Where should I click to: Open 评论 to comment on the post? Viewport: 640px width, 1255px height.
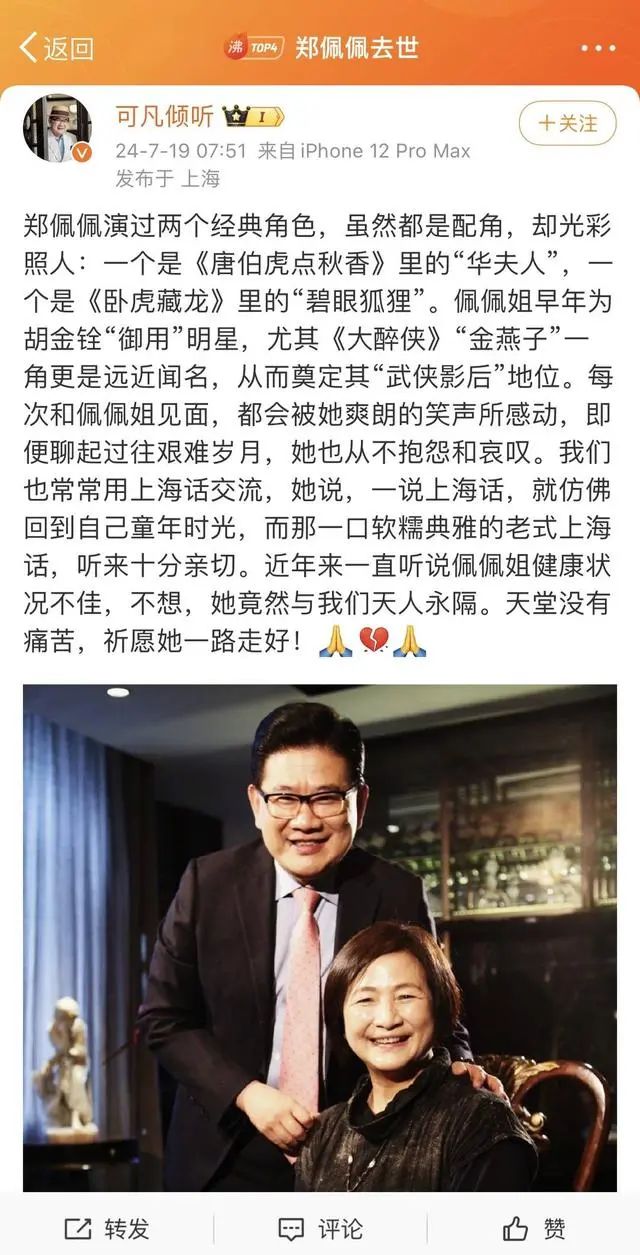320,1227
